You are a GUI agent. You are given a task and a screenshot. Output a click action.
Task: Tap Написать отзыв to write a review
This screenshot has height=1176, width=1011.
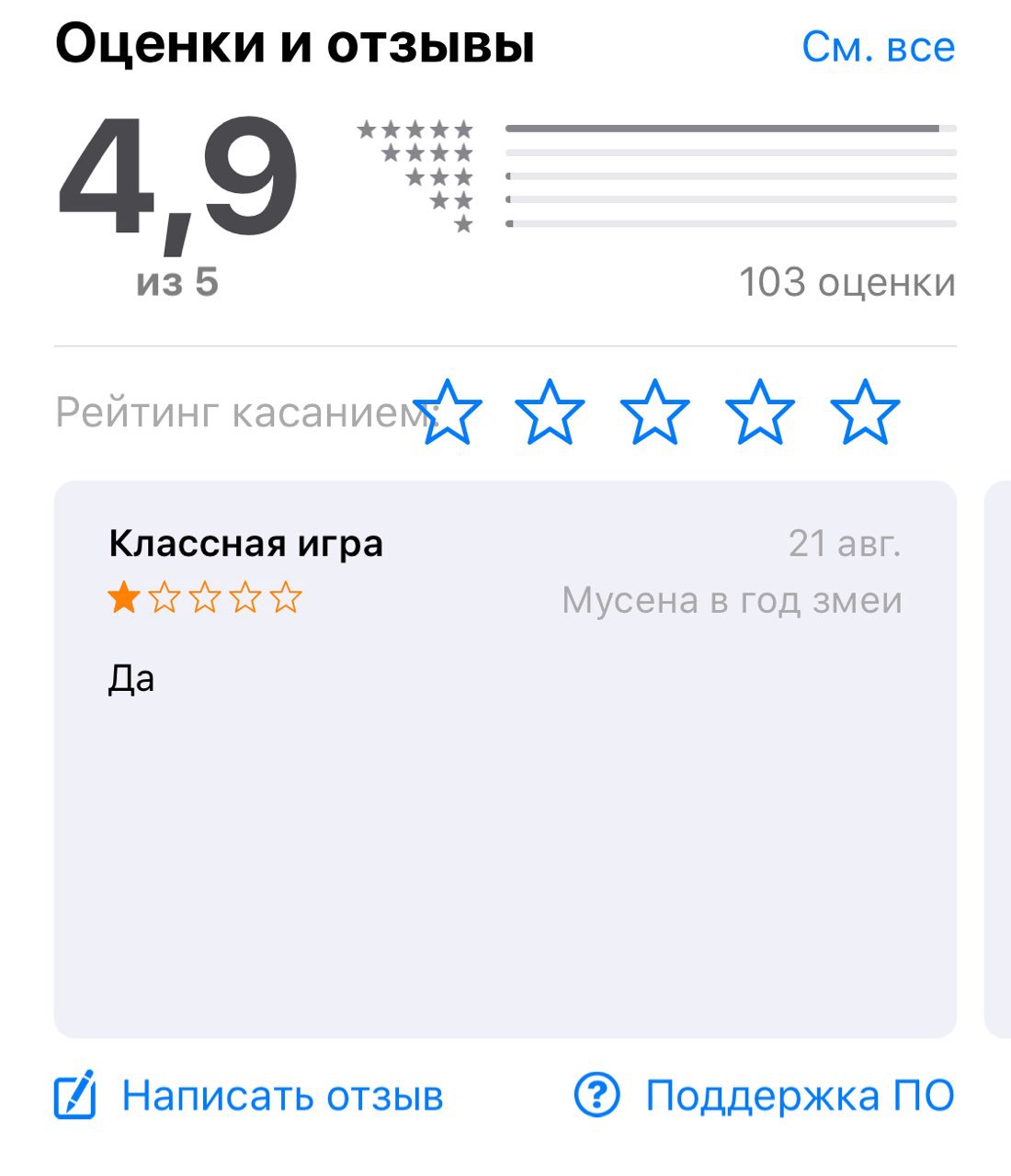pos(249,1095)
